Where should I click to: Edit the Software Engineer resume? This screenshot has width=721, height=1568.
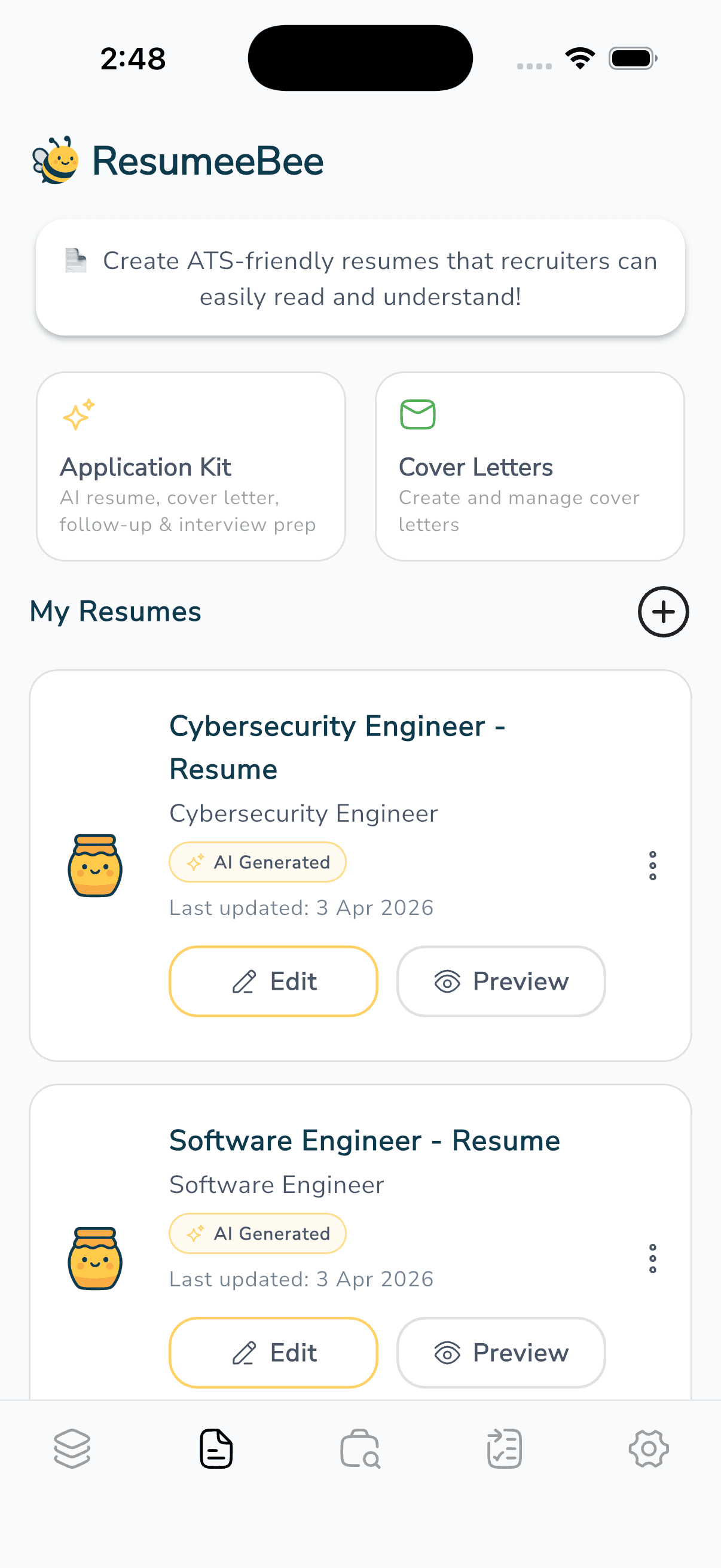point(273,1353)
